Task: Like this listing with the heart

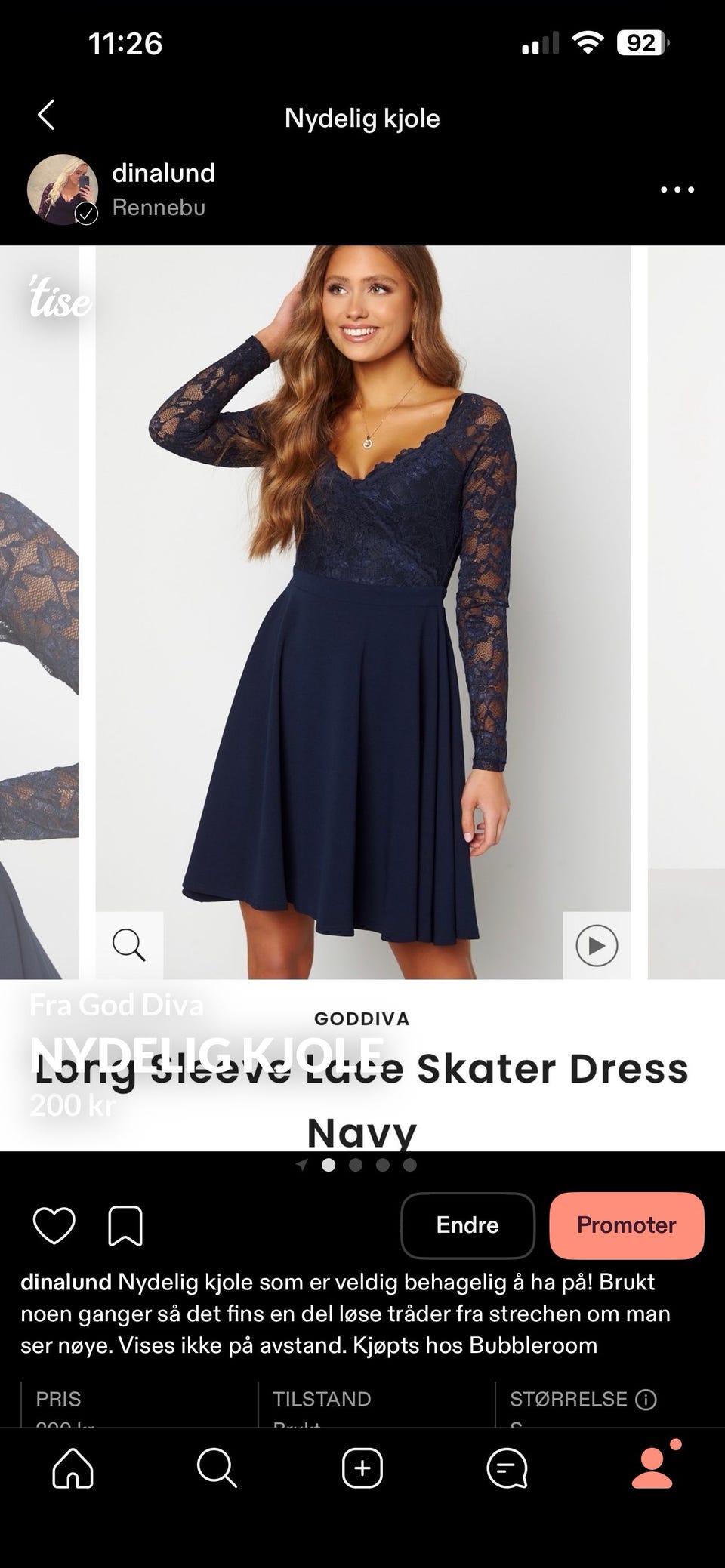Action: (54, 1225)
